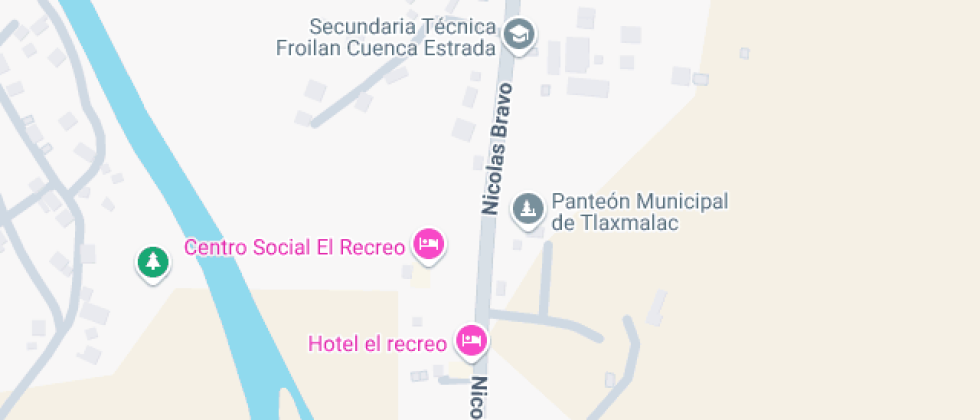
Task: Tap the Hotel el recreo pin
Action: (x=470, y=341)
